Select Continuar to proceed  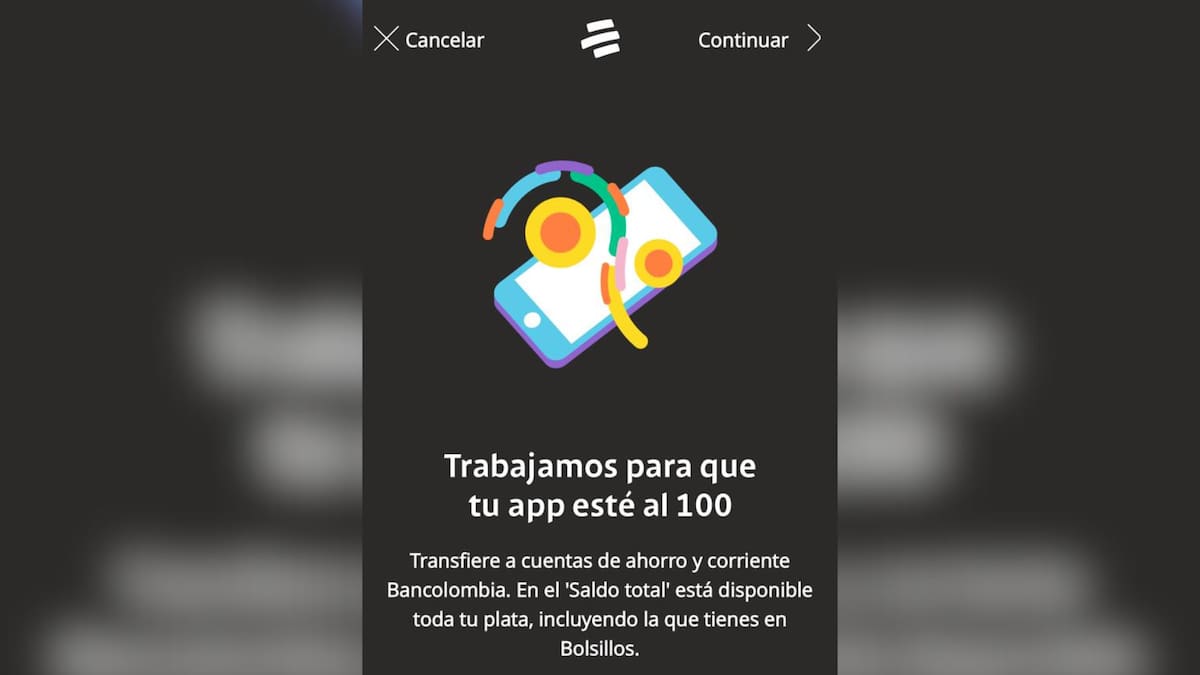click(757, 40)
